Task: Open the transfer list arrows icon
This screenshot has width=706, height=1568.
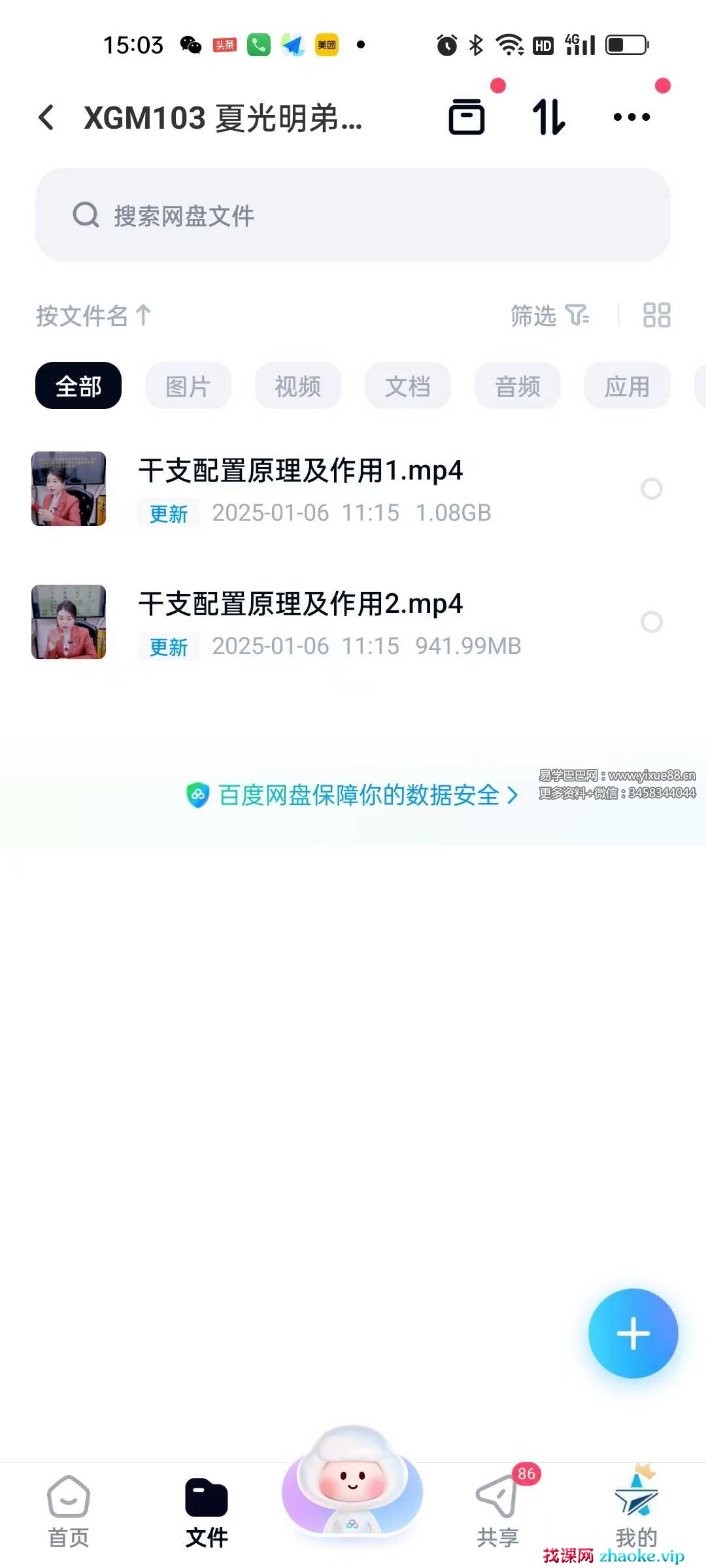Action: (549, 118)
